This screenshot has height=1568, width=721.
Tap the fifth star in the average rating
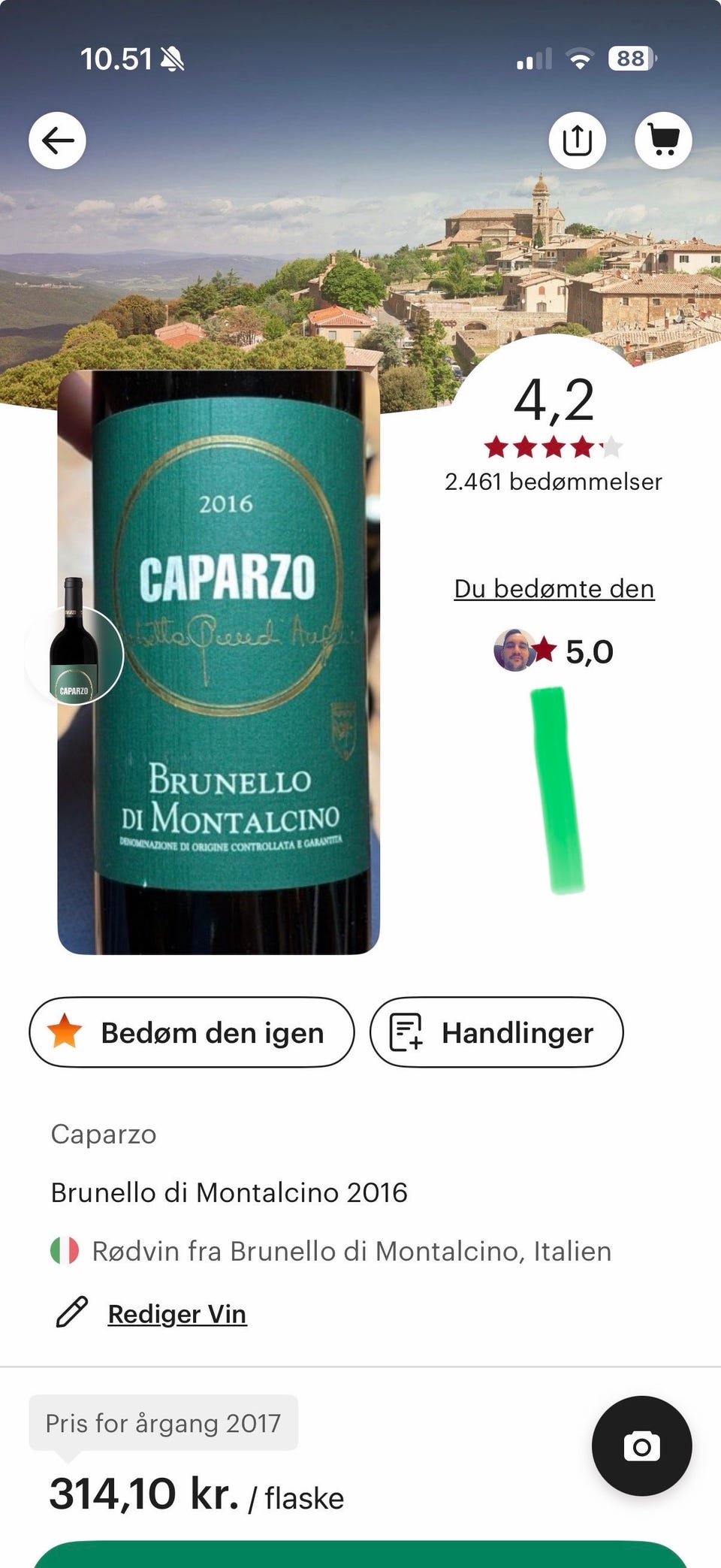(614, 446)
